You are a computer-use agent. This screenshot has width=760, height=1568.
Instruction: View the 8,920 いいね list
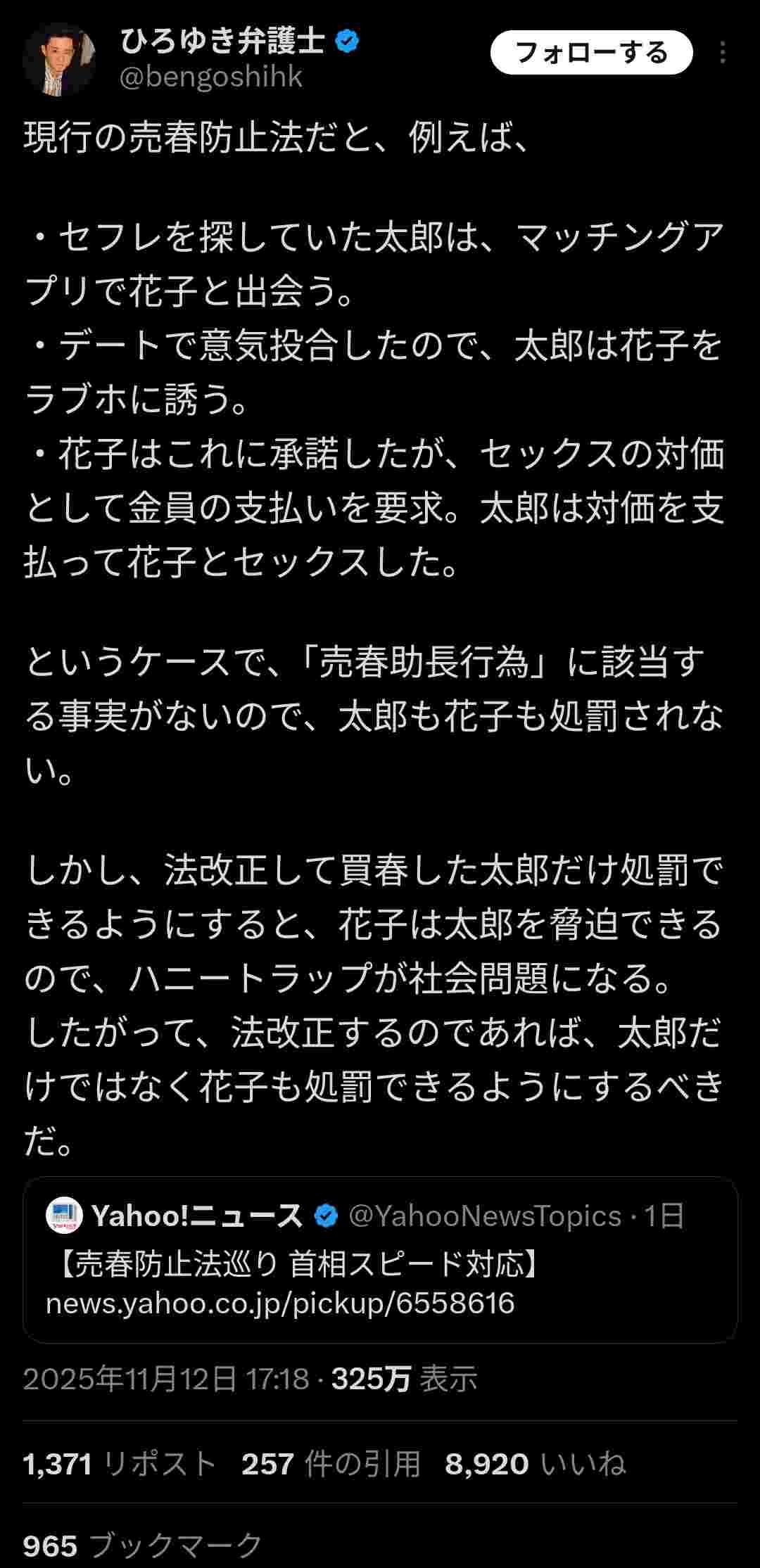click(535, 1464)
